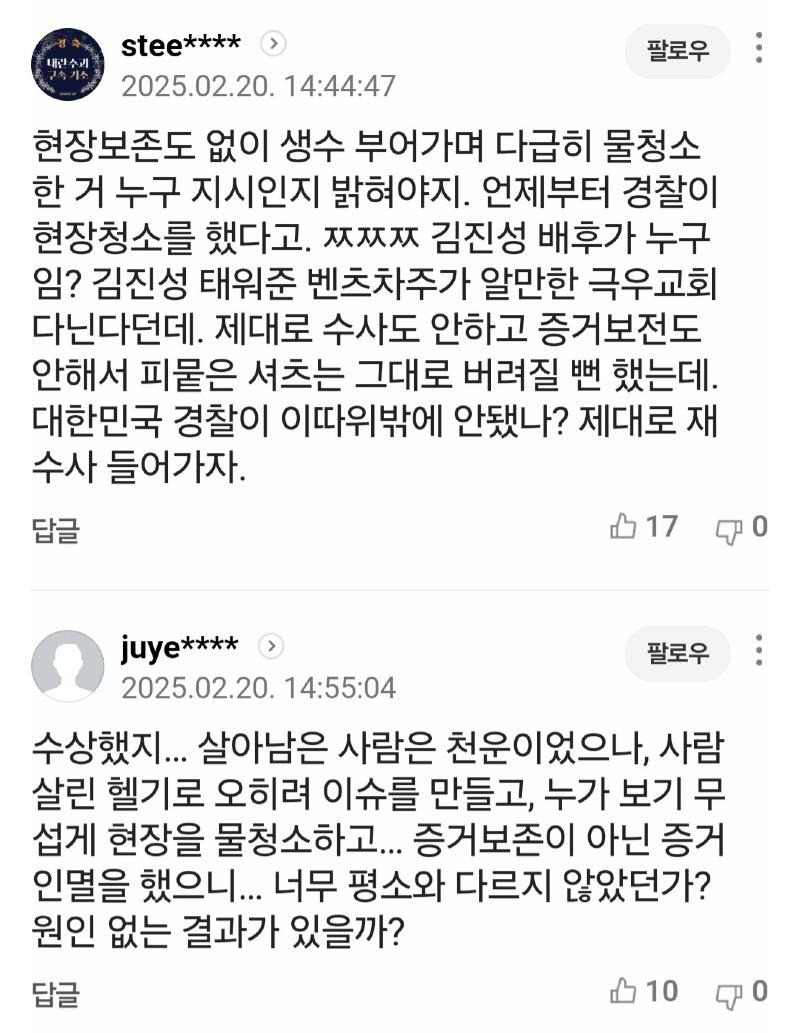
Task: Follow user juye****
Action: coord(677,654)
